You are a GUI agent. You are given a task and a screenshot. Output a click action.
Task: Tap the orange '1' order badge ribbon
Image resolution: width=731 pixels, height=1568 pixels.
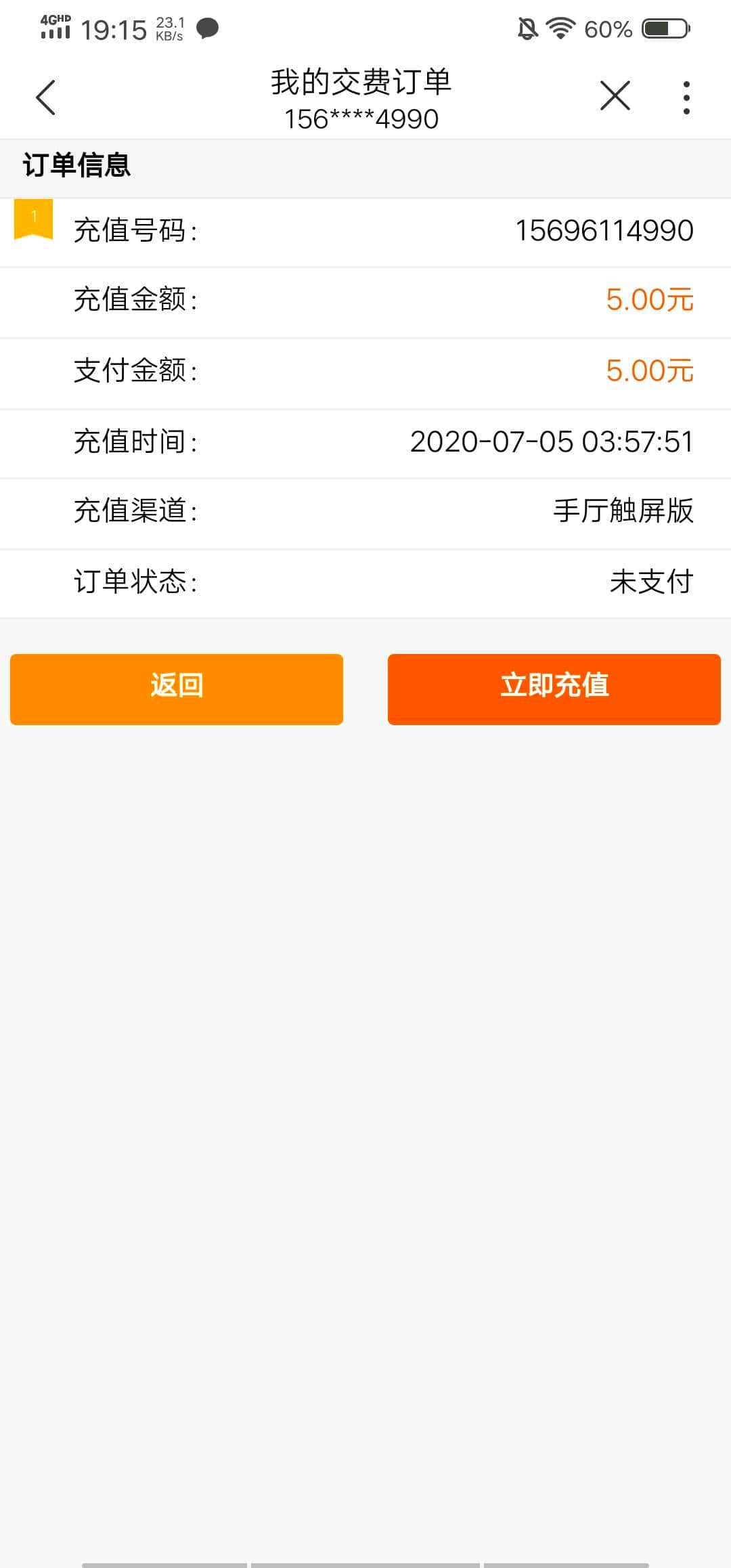[x=32, y=217]
